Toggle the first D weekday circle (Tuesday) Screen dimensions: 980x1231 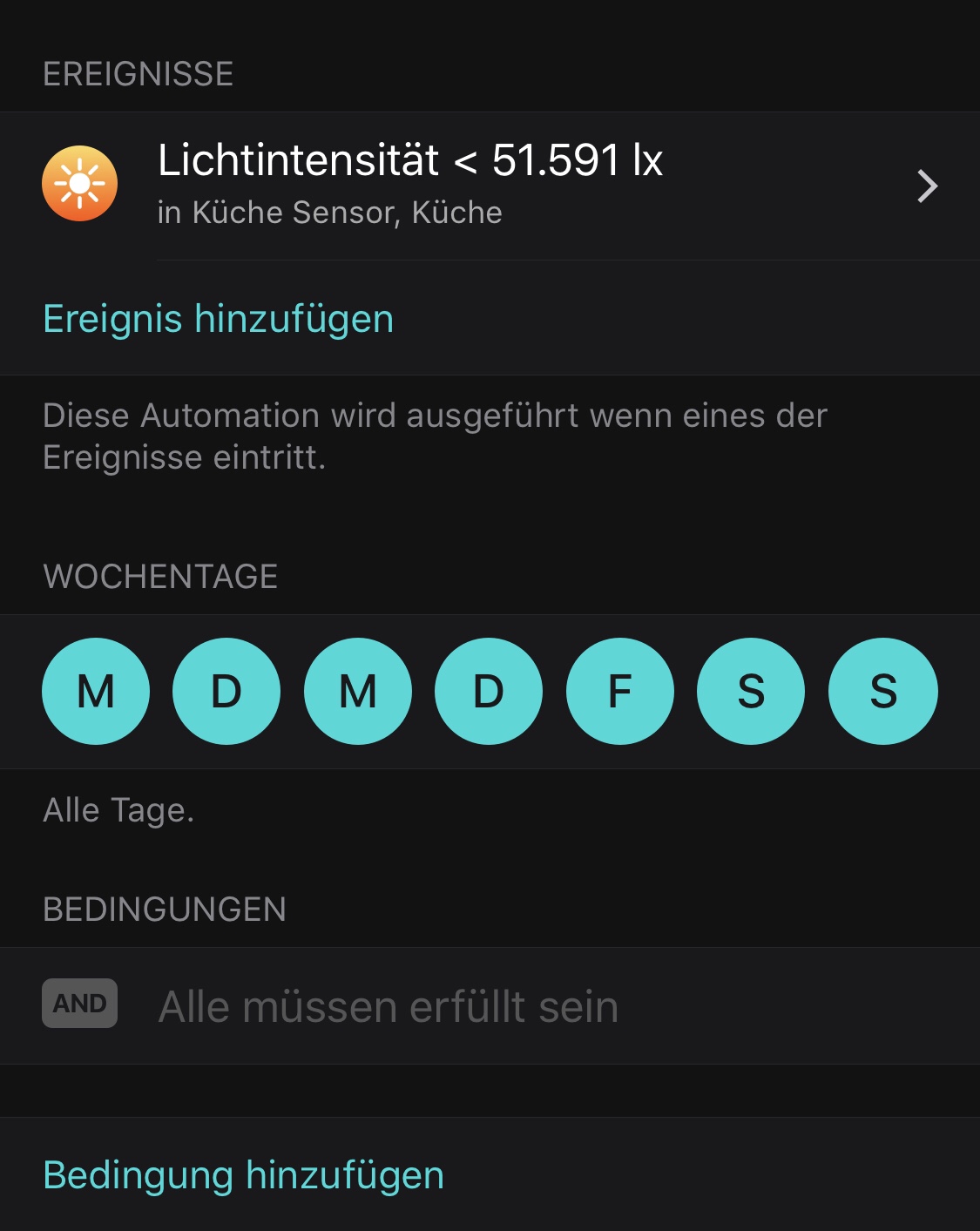(226, 692)
